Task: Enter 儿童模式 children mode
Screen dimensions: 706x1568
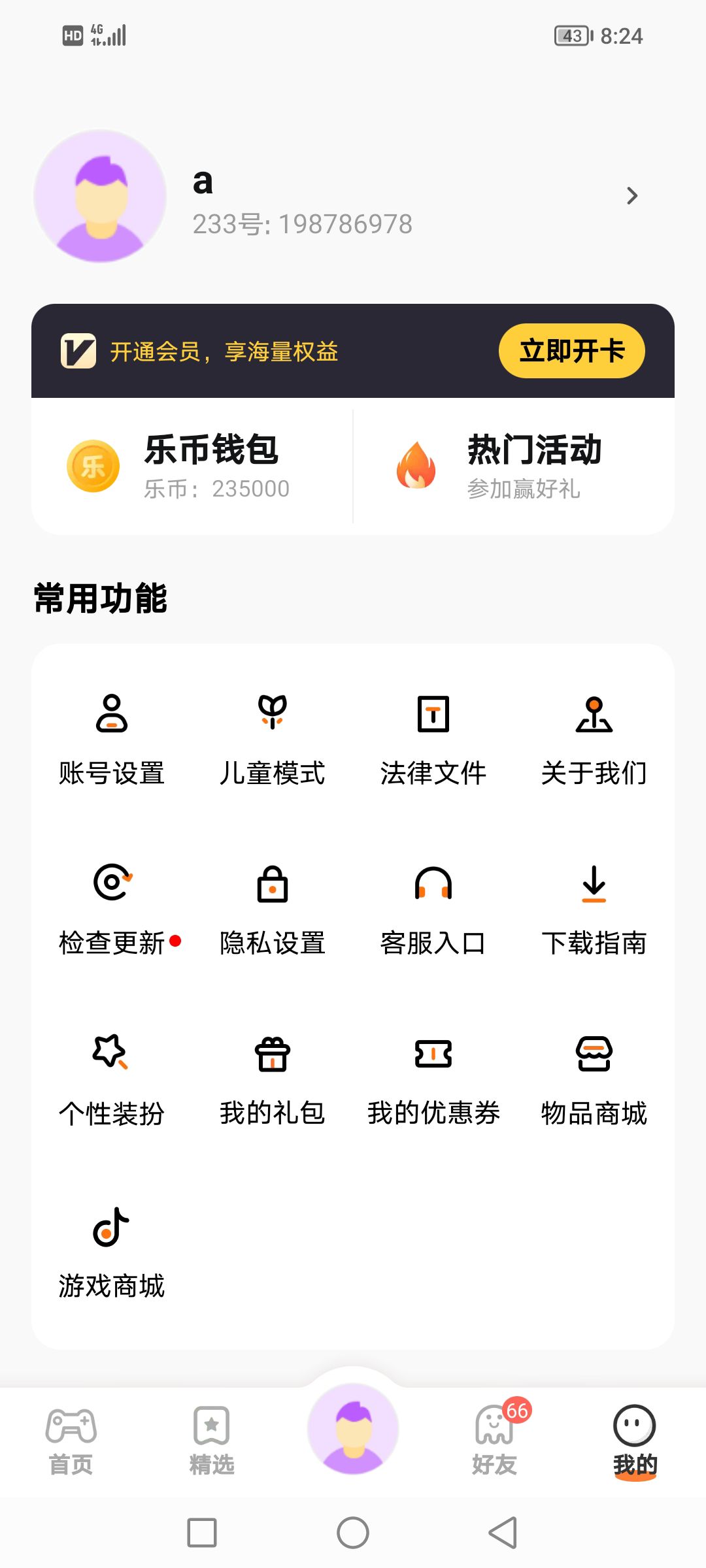Action: click(272, 738)
